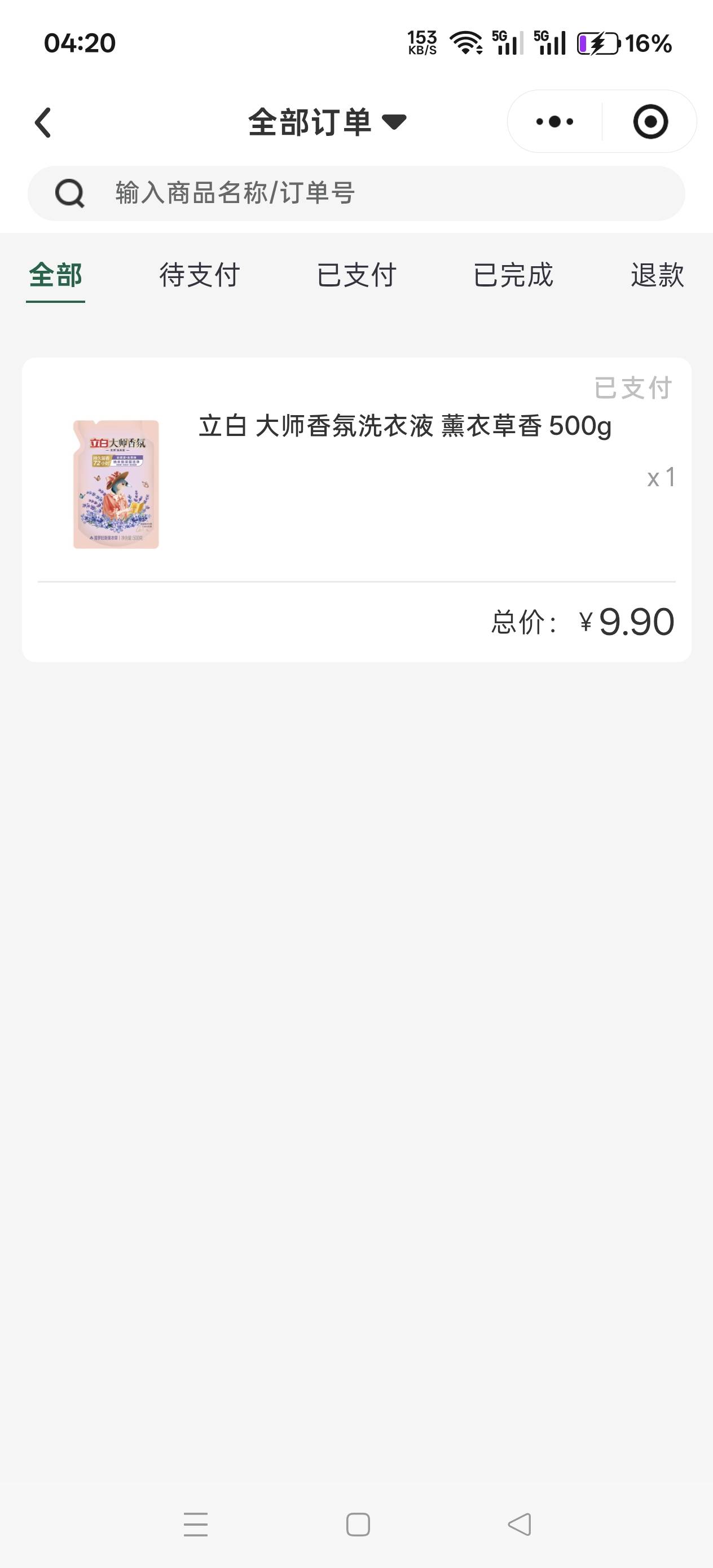Tap the order search field
The height and width of the screenshot is (1568, 713).
[356, 193]
